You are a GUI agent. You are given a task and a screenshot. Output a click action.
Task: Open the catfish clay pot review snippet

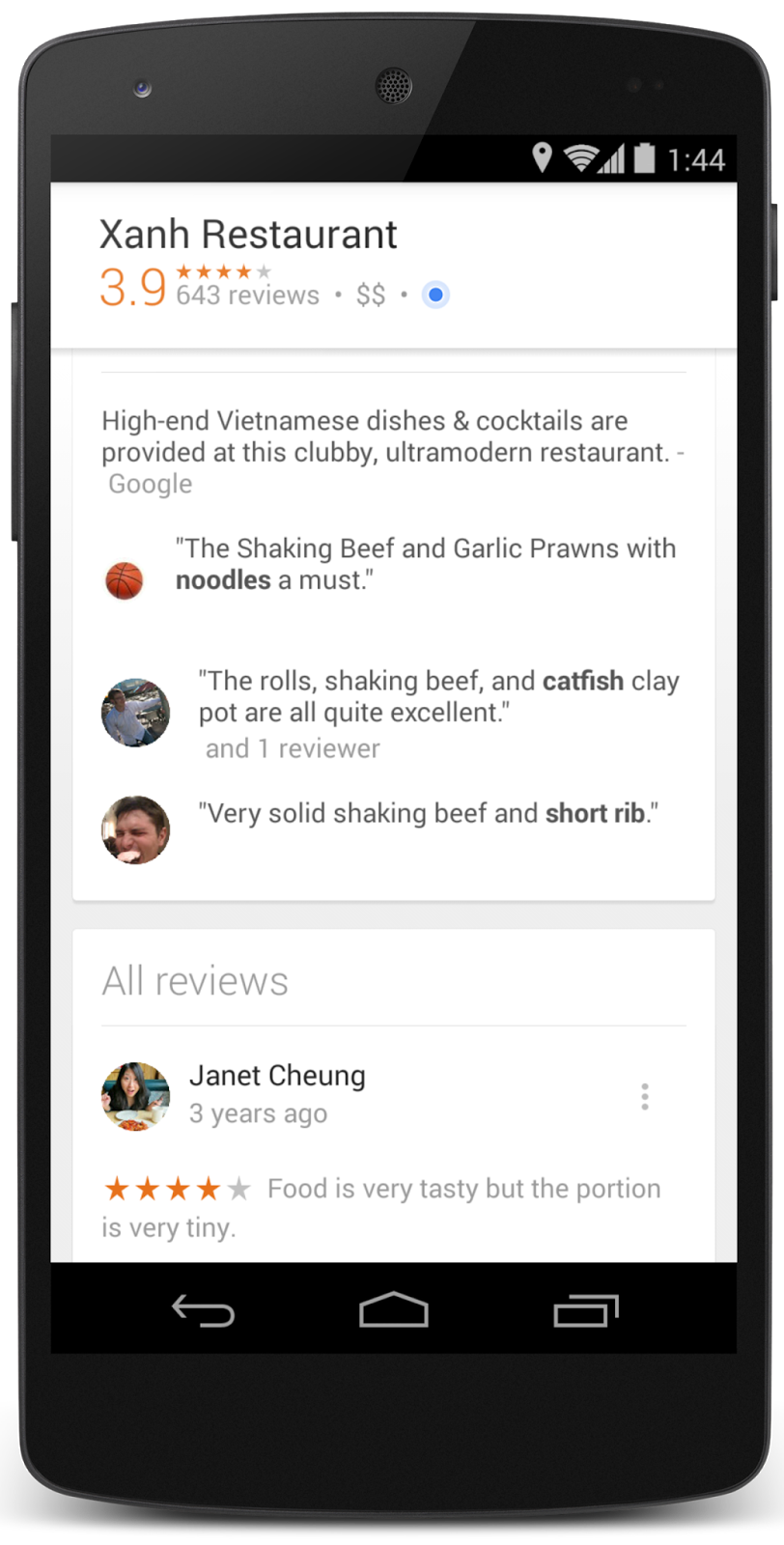coord(438,696)
